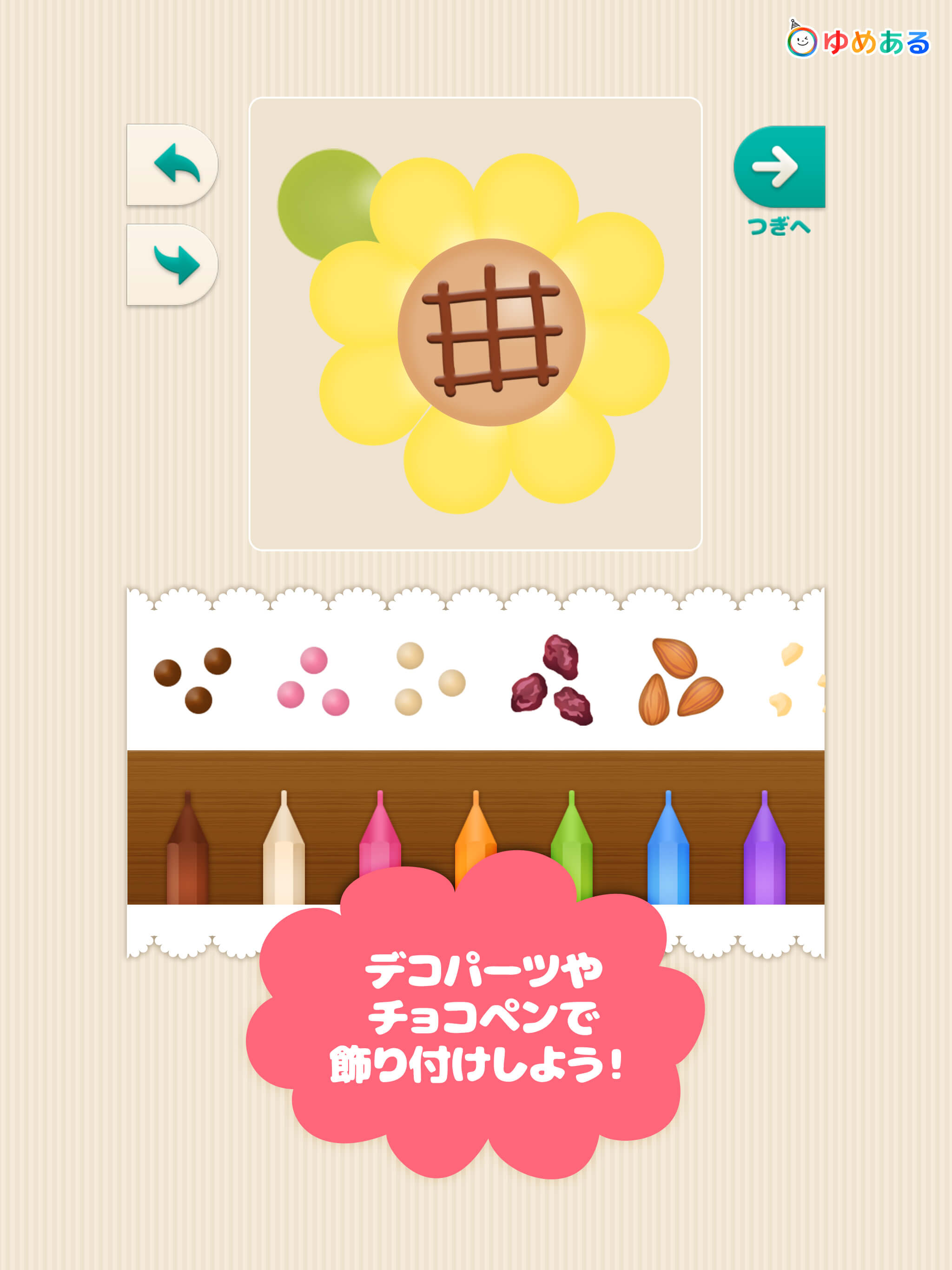Choose the white chocolate pen
This screenshot has height=1270, width=952.
(x=284, y=850)
